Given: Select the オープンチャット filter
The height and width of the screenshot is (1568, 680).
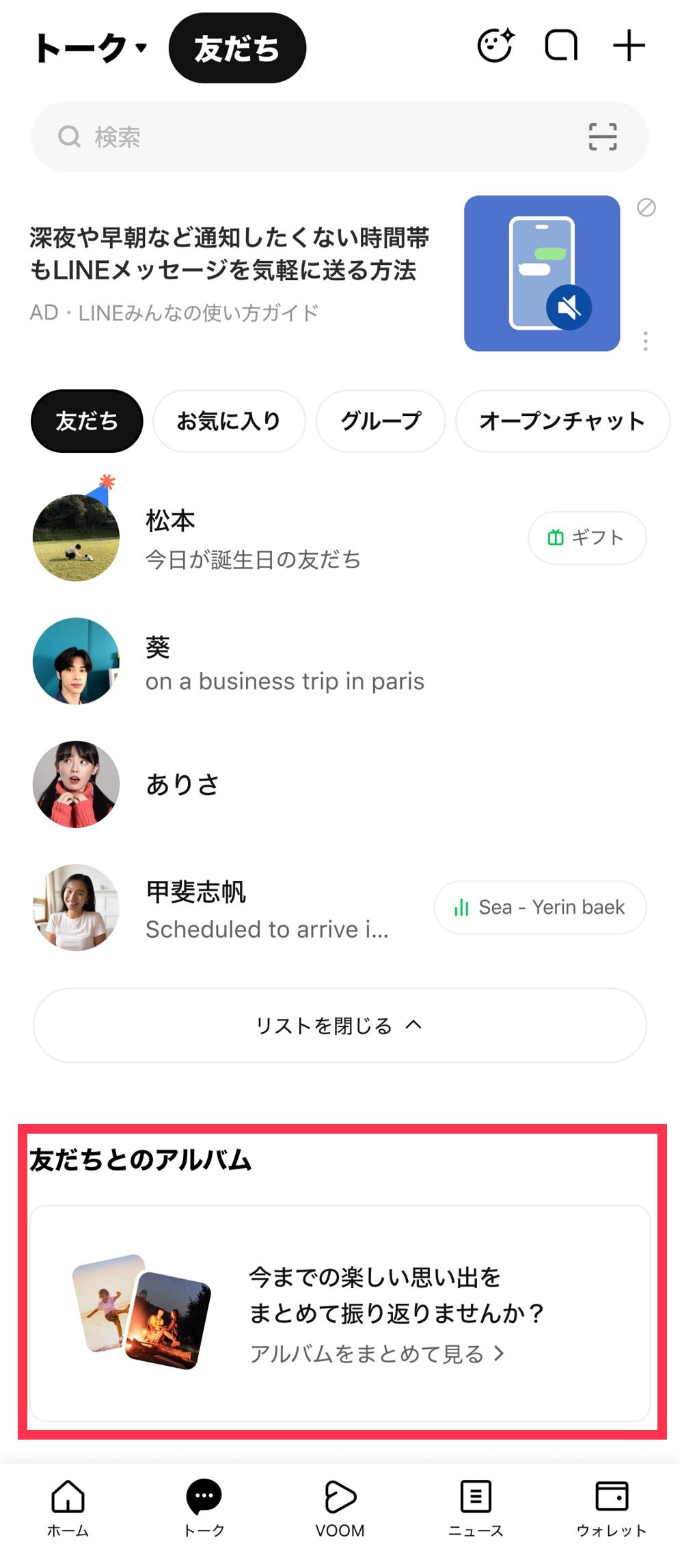Looking at the screenshot, I should (562, 421).
